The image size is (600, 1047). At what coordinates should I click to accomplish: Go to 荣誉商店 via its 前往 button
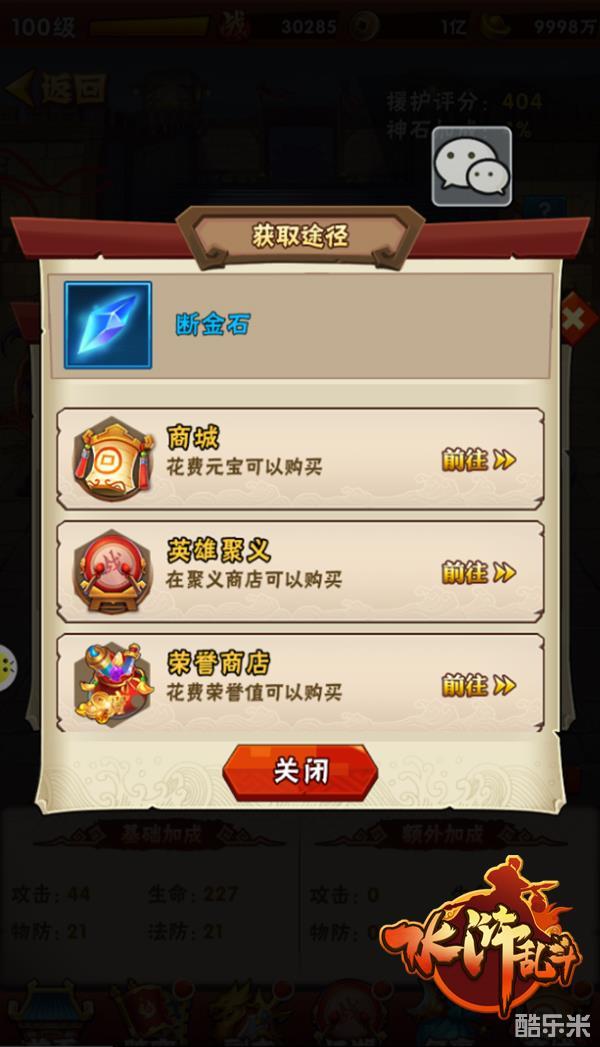click(x=479, y=686)
